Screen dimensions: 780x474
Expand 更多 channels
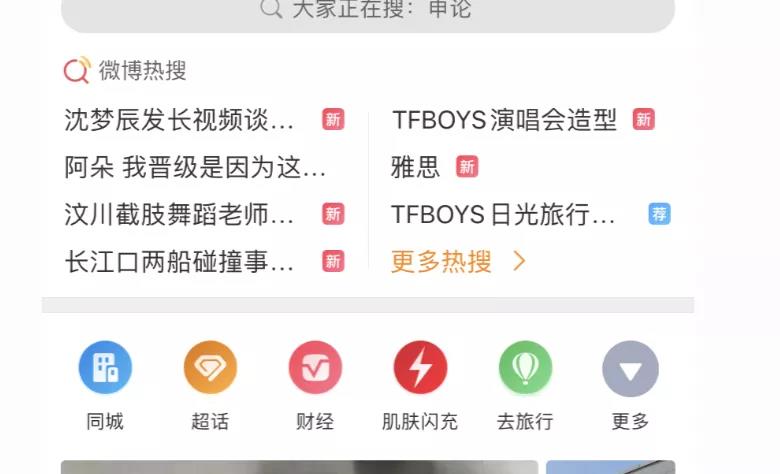[x=630, y=385]
